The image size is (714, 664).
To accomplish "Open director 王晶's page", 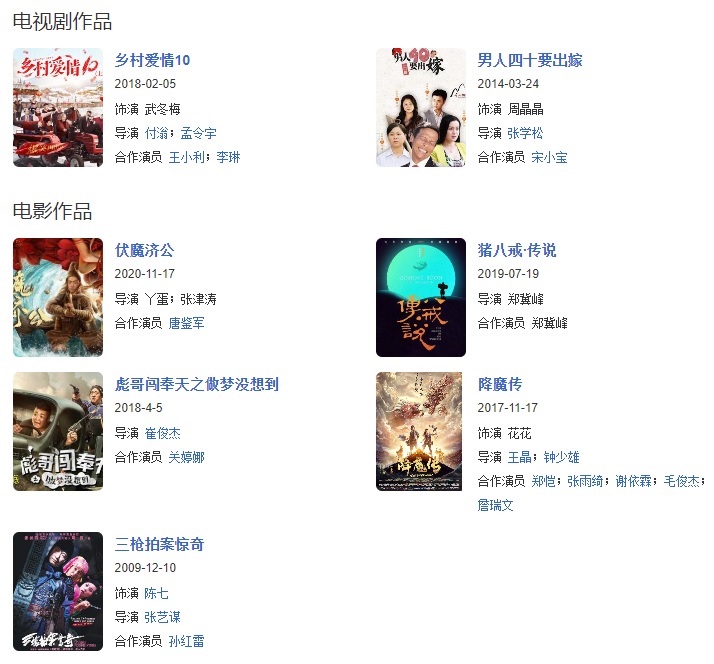I will coord(519,457).
